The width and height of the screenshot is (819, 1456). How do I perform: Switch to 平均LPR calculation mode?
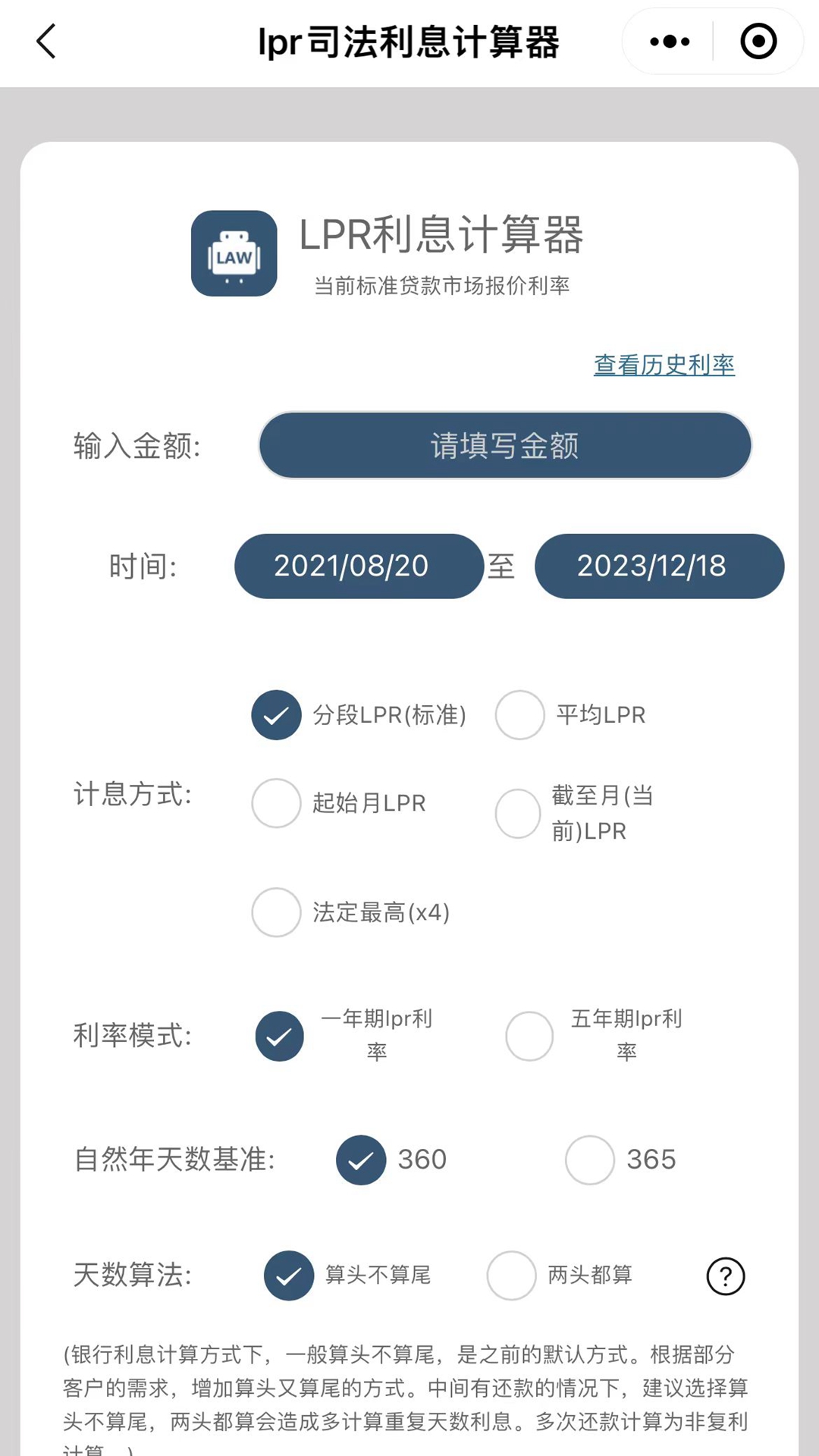click(519, 714)
